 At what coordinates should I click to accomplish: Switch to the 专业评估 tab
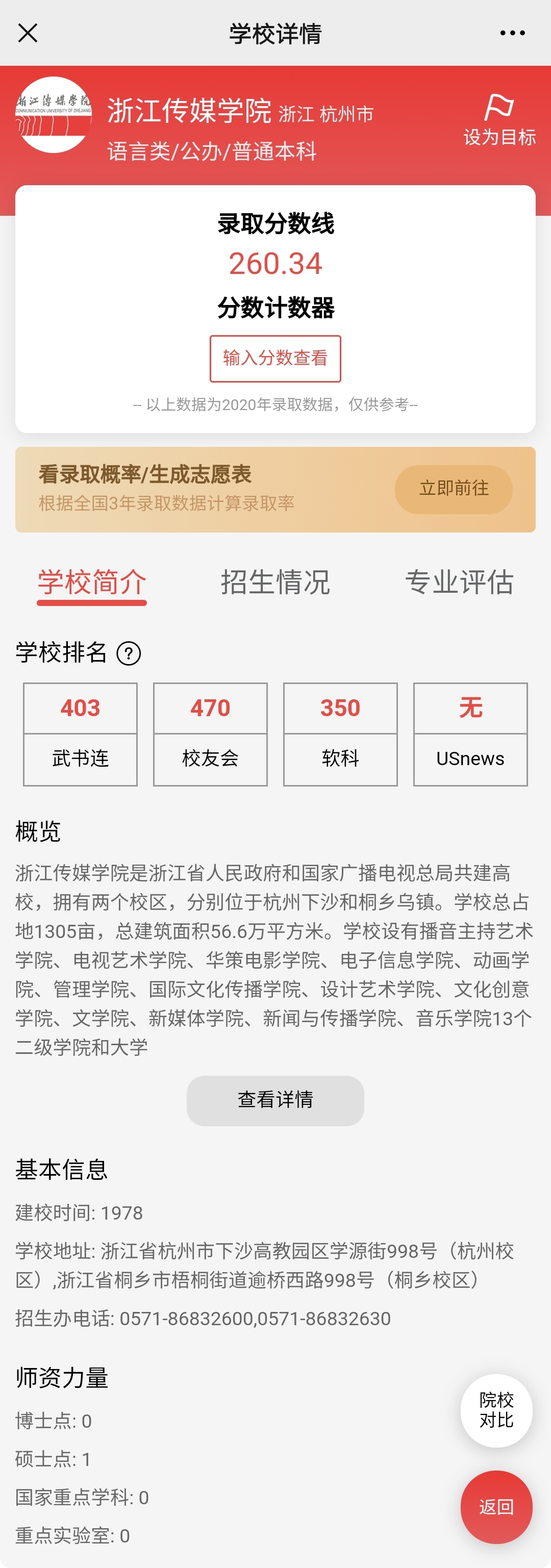click(x=460, y=583)
